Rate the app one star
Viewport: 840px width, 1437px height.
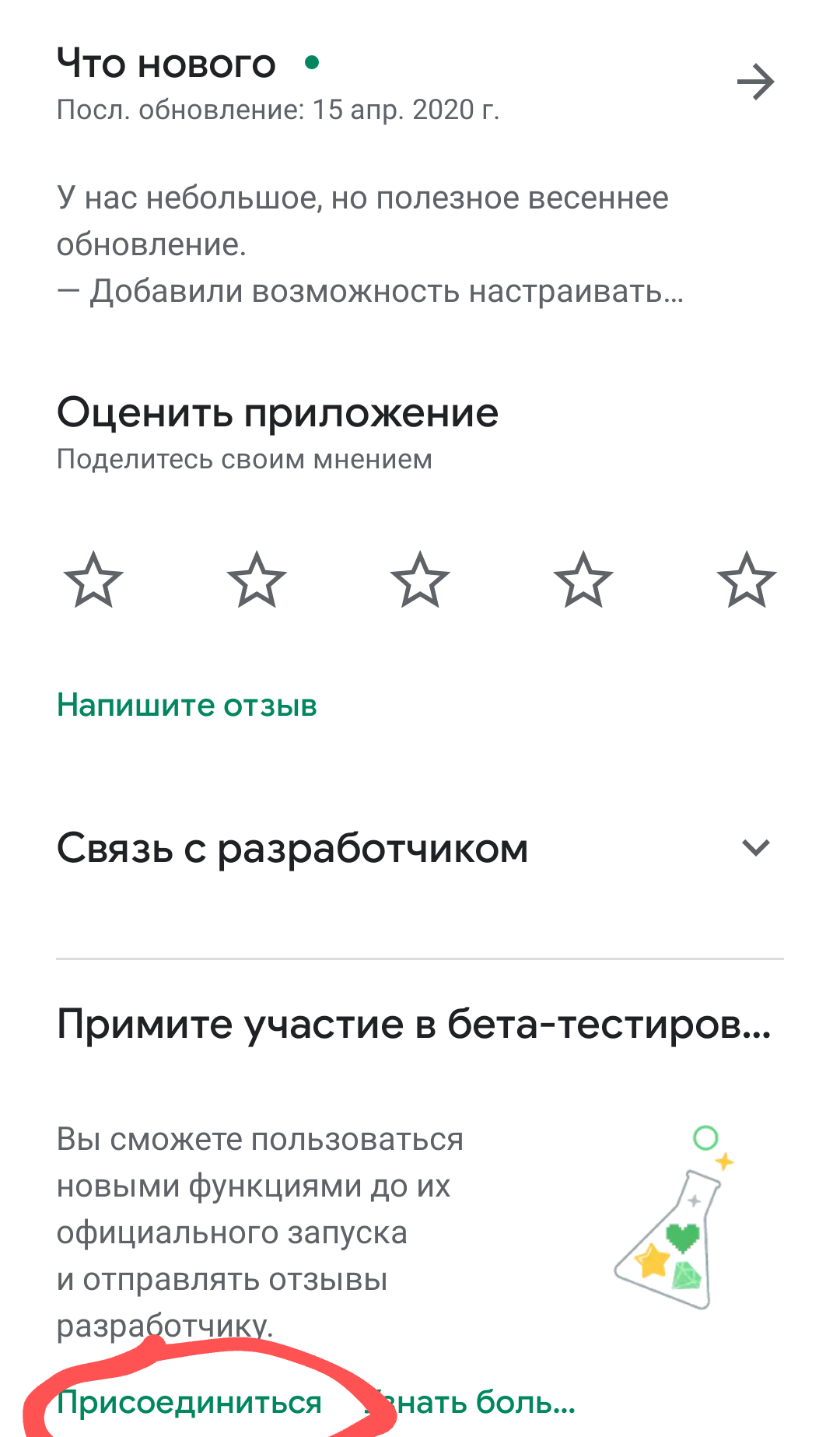93,580
